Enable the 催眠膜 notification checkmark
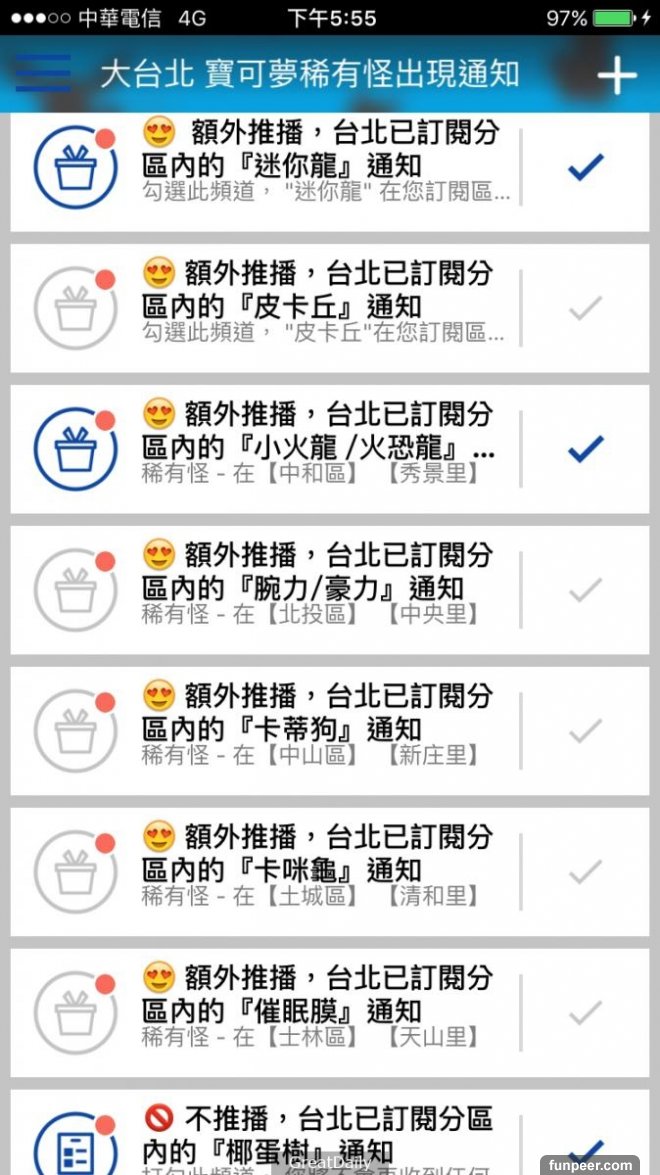 (x=585, y=1013)
